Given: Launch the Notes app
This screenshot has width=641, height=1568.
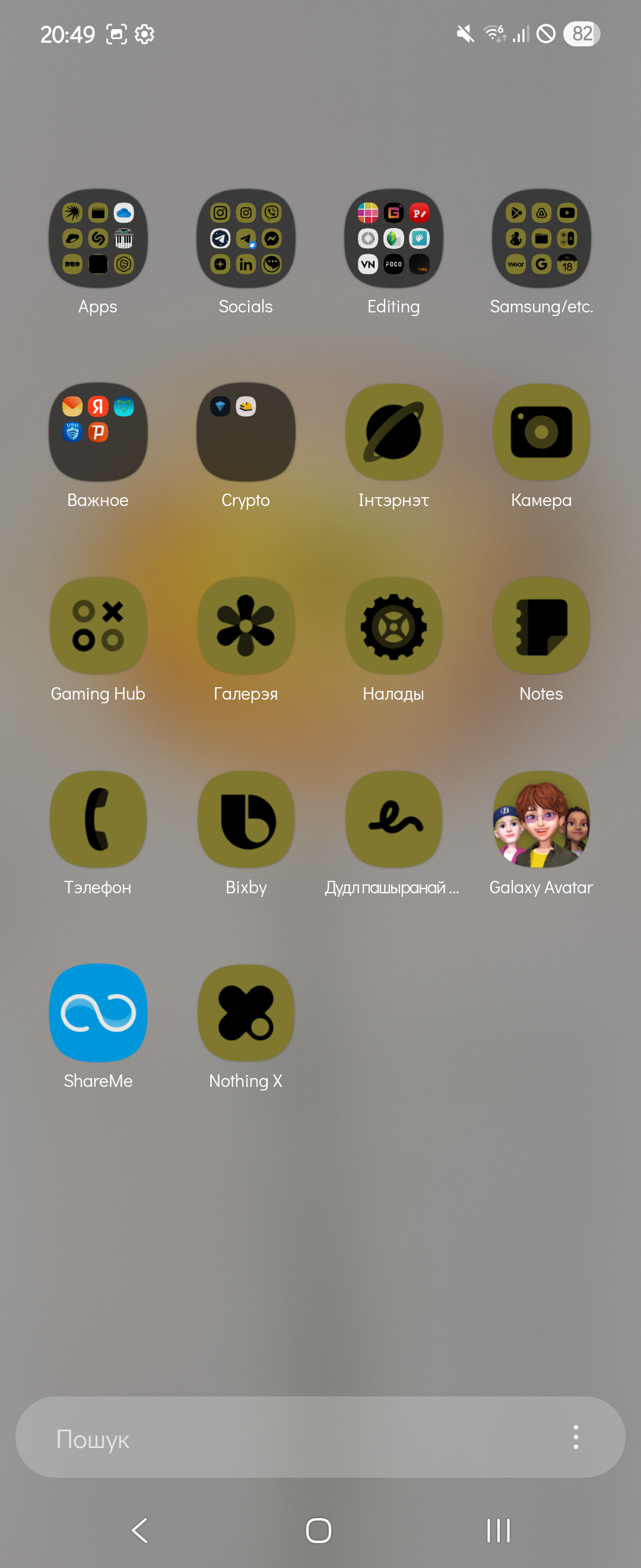Looking at the screenshot, I should pos(541,626).
